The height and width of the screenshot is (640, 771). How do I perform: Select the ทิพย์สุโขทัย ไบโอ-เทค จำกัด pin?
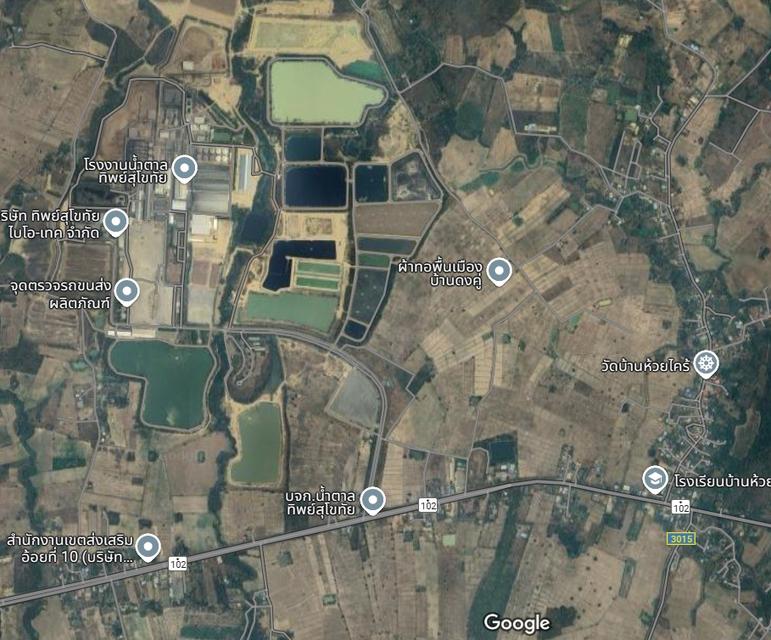(116, 222)
